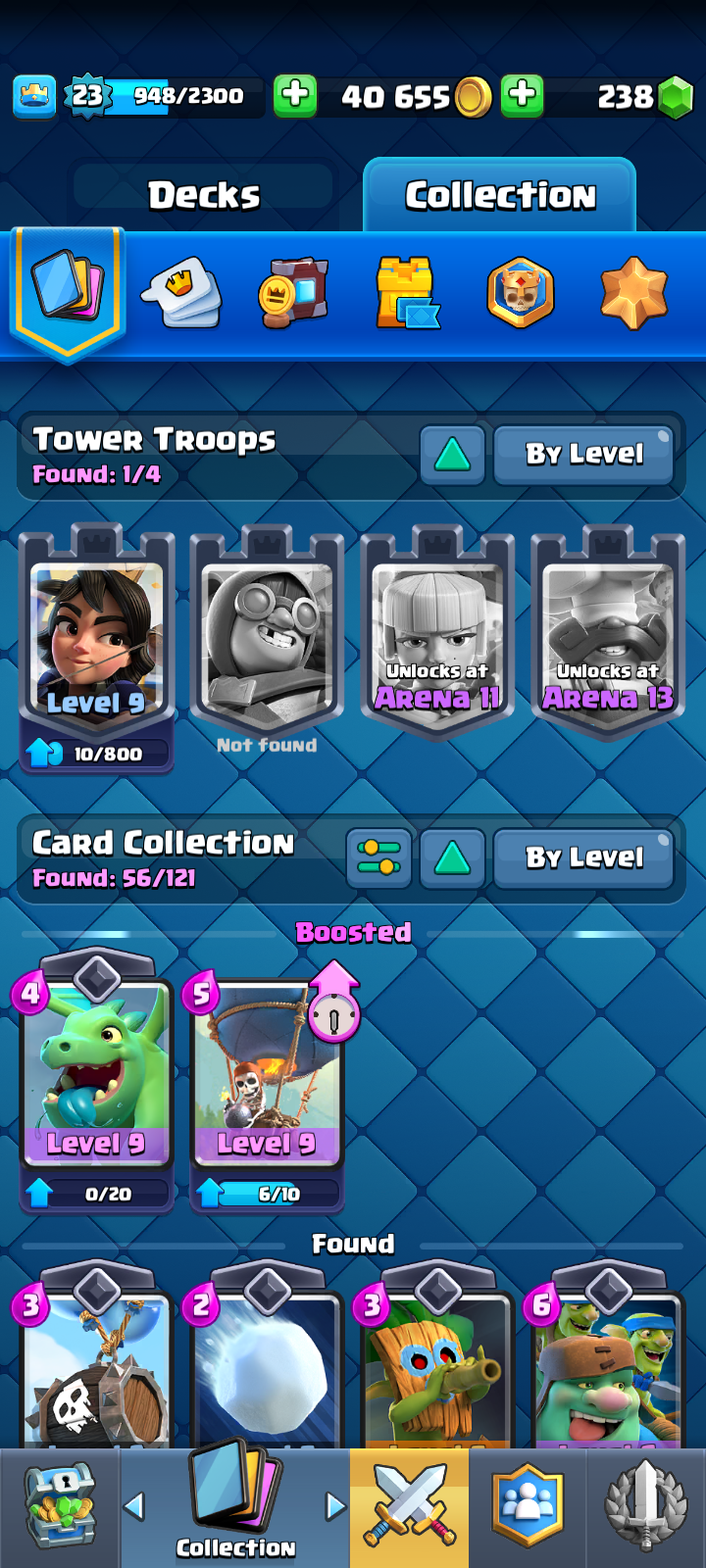Change Card Collection sorting By Level
706x1568 pixels.
(x=584, y=857)
